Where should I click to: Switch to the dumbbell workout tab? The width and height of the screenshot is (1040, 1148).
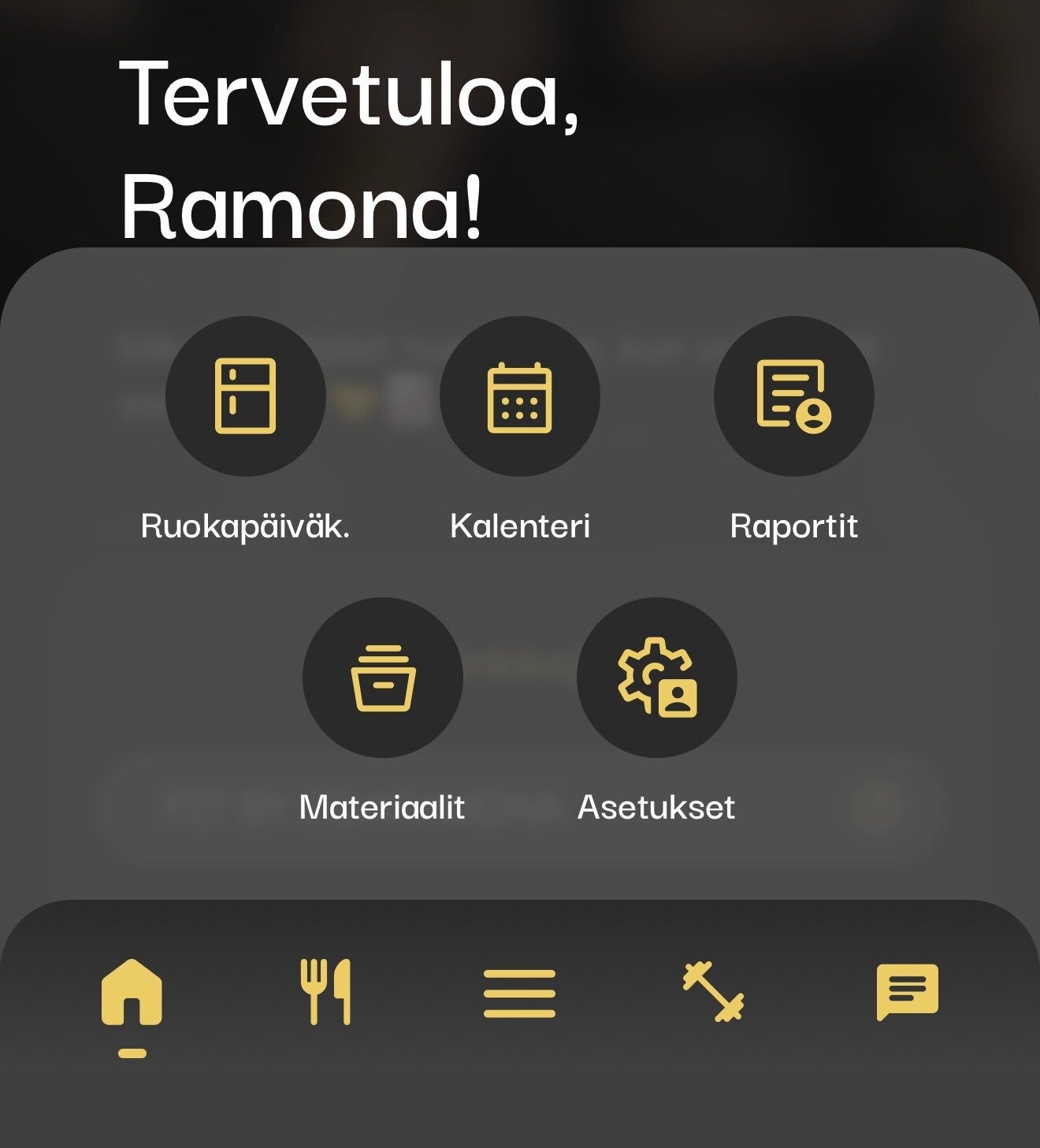(713, 992)
